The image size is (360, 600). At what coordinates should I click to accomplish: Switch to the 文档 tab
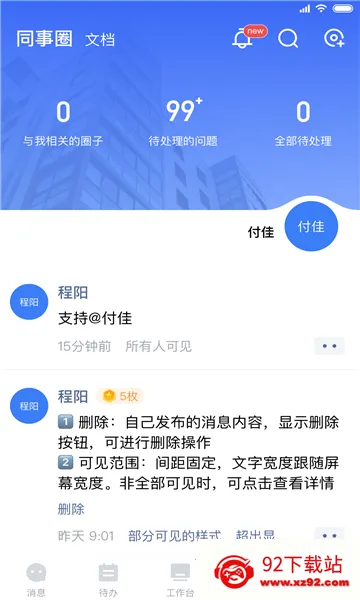[x=100, y=40]
